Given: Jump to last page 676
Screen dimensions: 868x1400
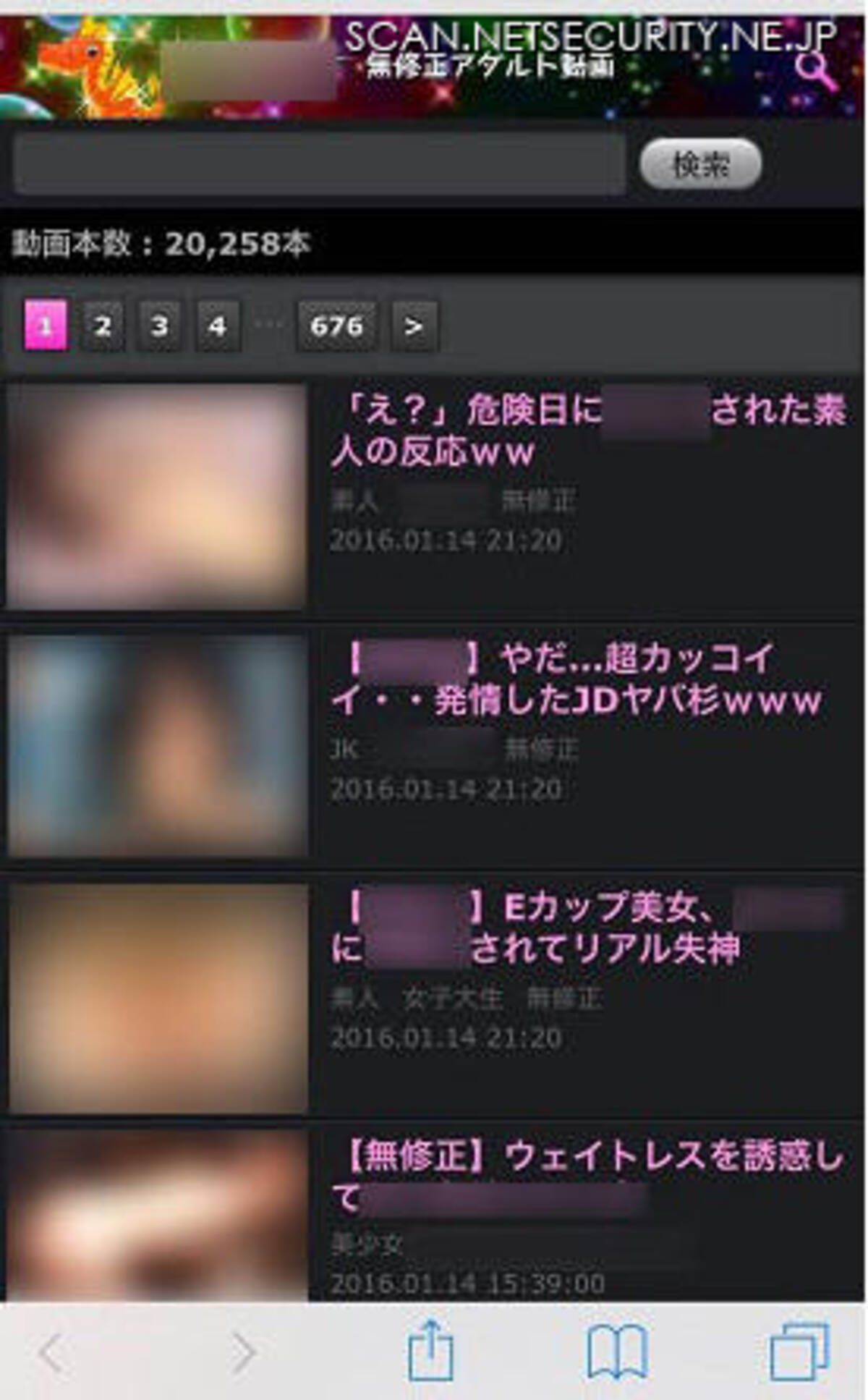Looking at the screenshot, I should [x=336, y=326].
